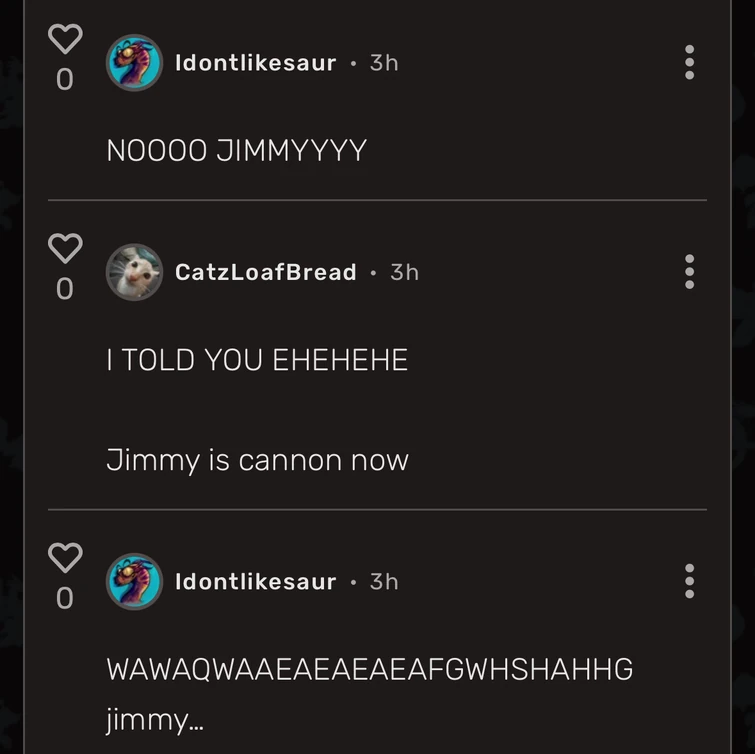
Task: Open Idontlikesaur's avatar on "NOOOO JIMMYYYY" comment
Action: (134, 63)
